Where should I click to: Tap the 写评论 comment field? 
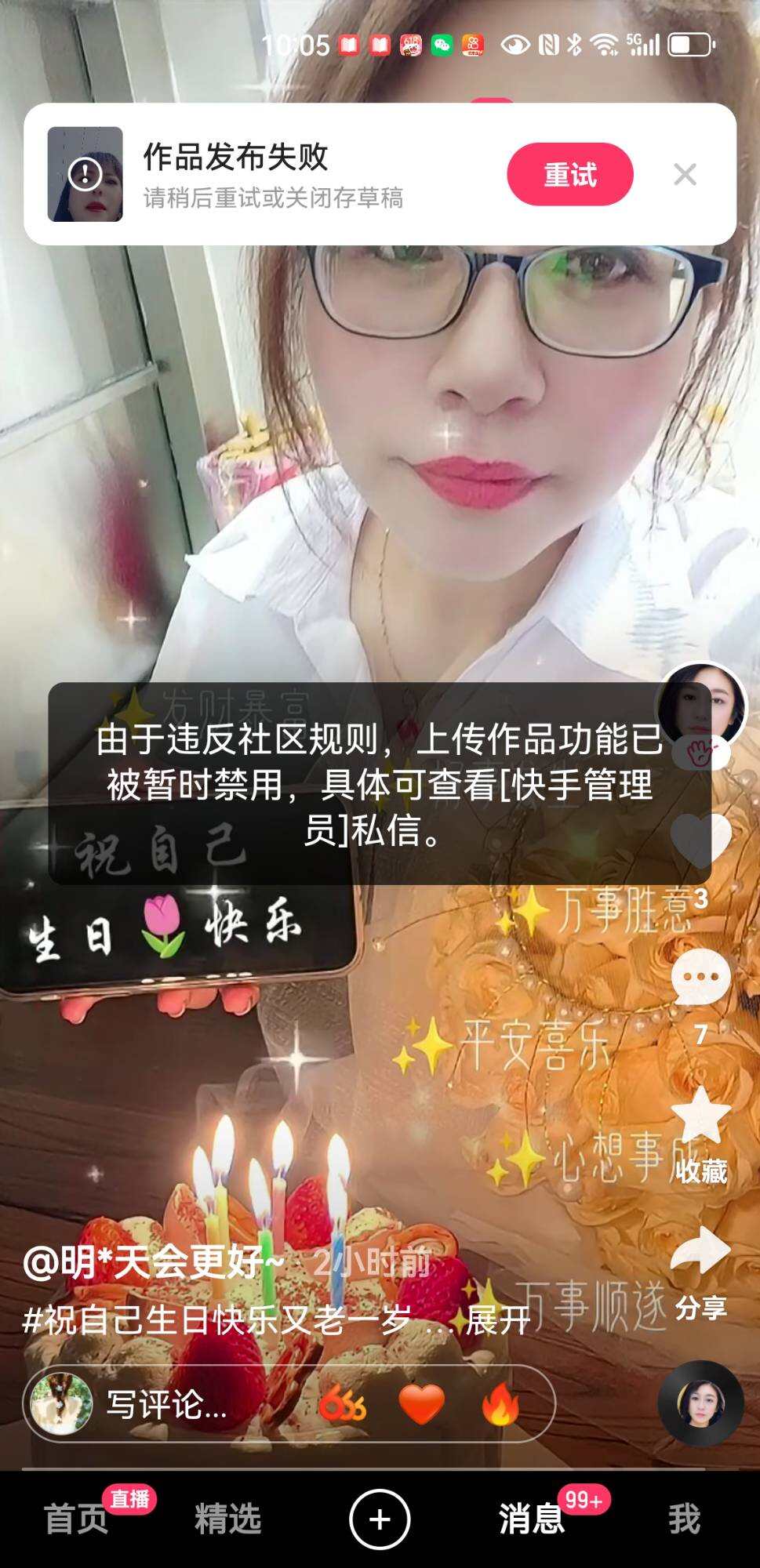pos(166,1404)
